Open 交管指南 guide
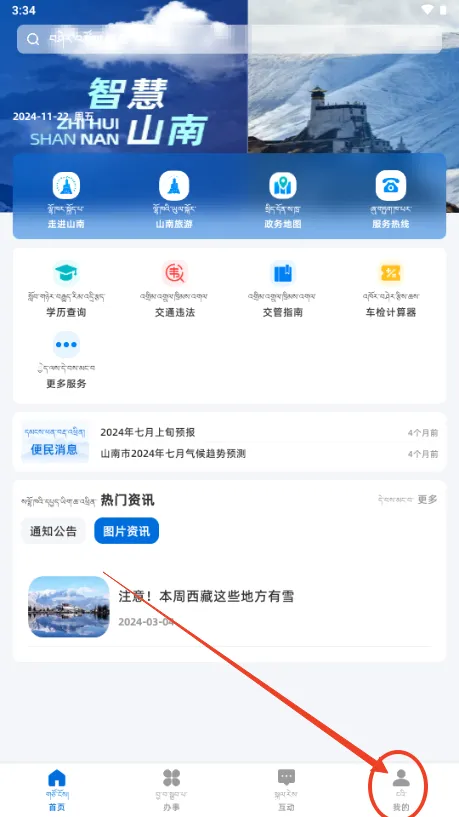The height and width of the screenshot is (817, 459). 283,289
